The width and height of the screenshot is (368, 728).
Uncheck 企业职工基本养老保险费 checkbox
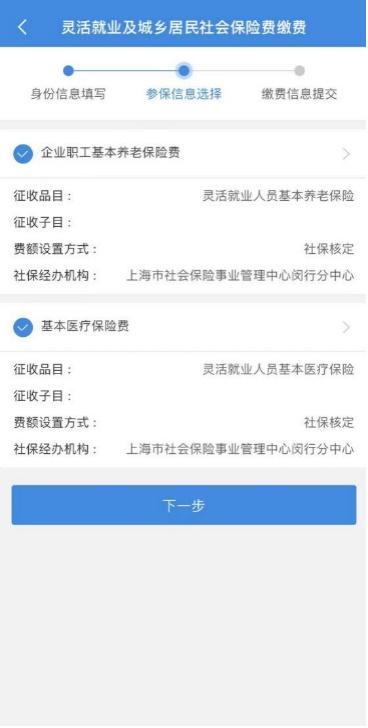point(23,154)
